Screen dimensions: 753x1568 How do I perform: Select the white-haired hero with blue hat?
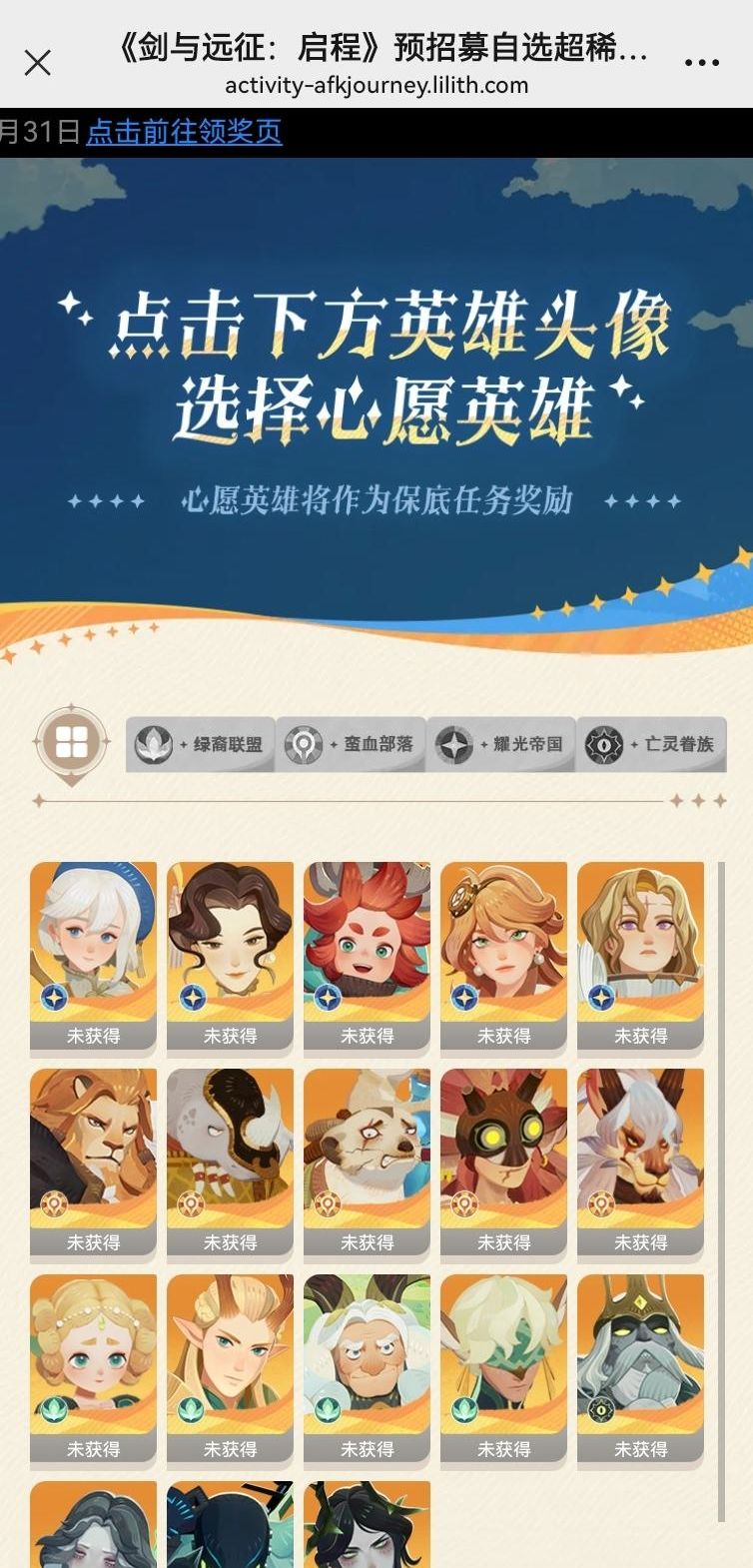click(93, 944)
